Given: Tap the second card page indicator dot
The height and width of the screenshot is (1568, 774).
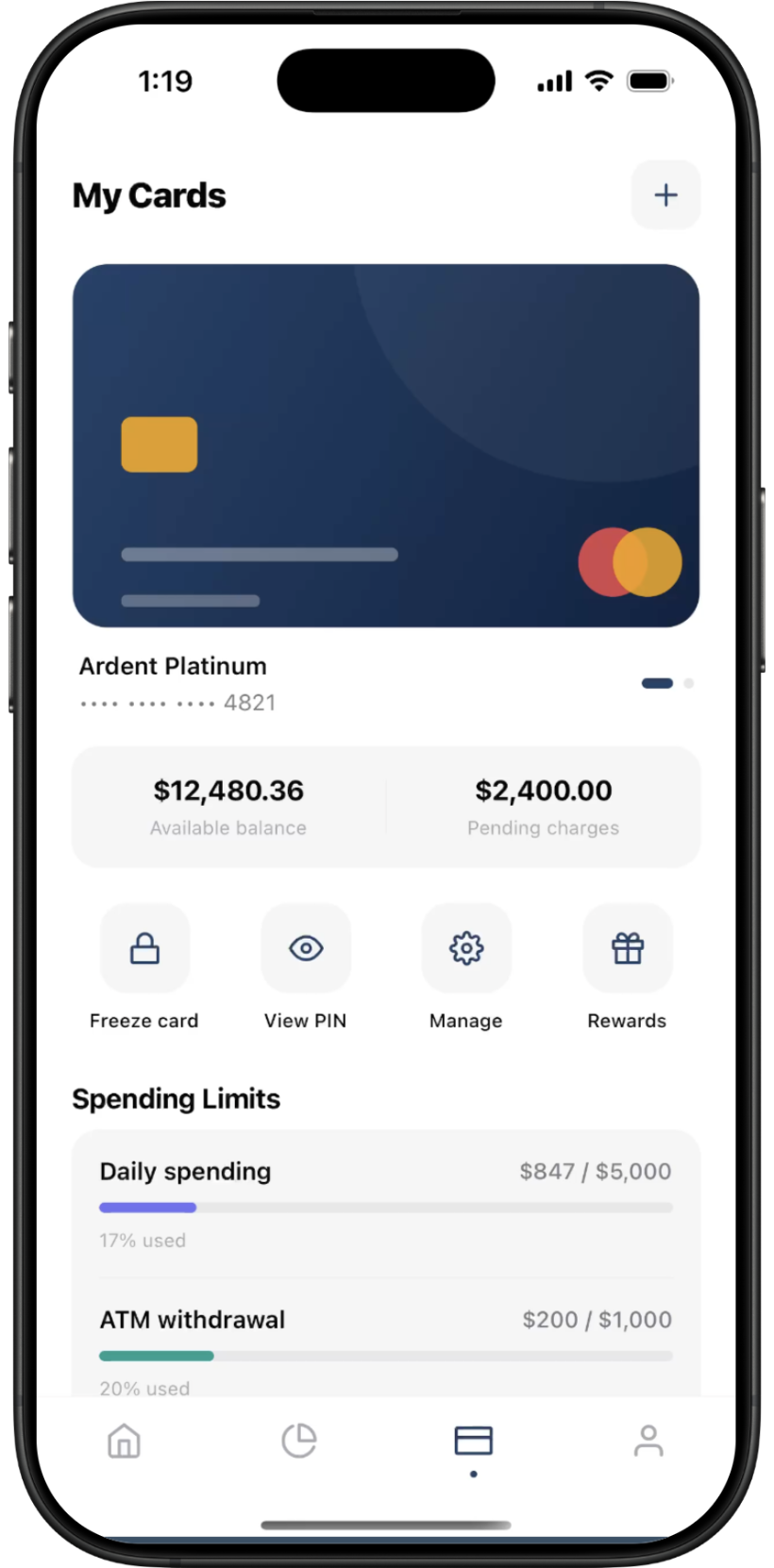Looking at the screenshot, I should click(x=689, y=683).
